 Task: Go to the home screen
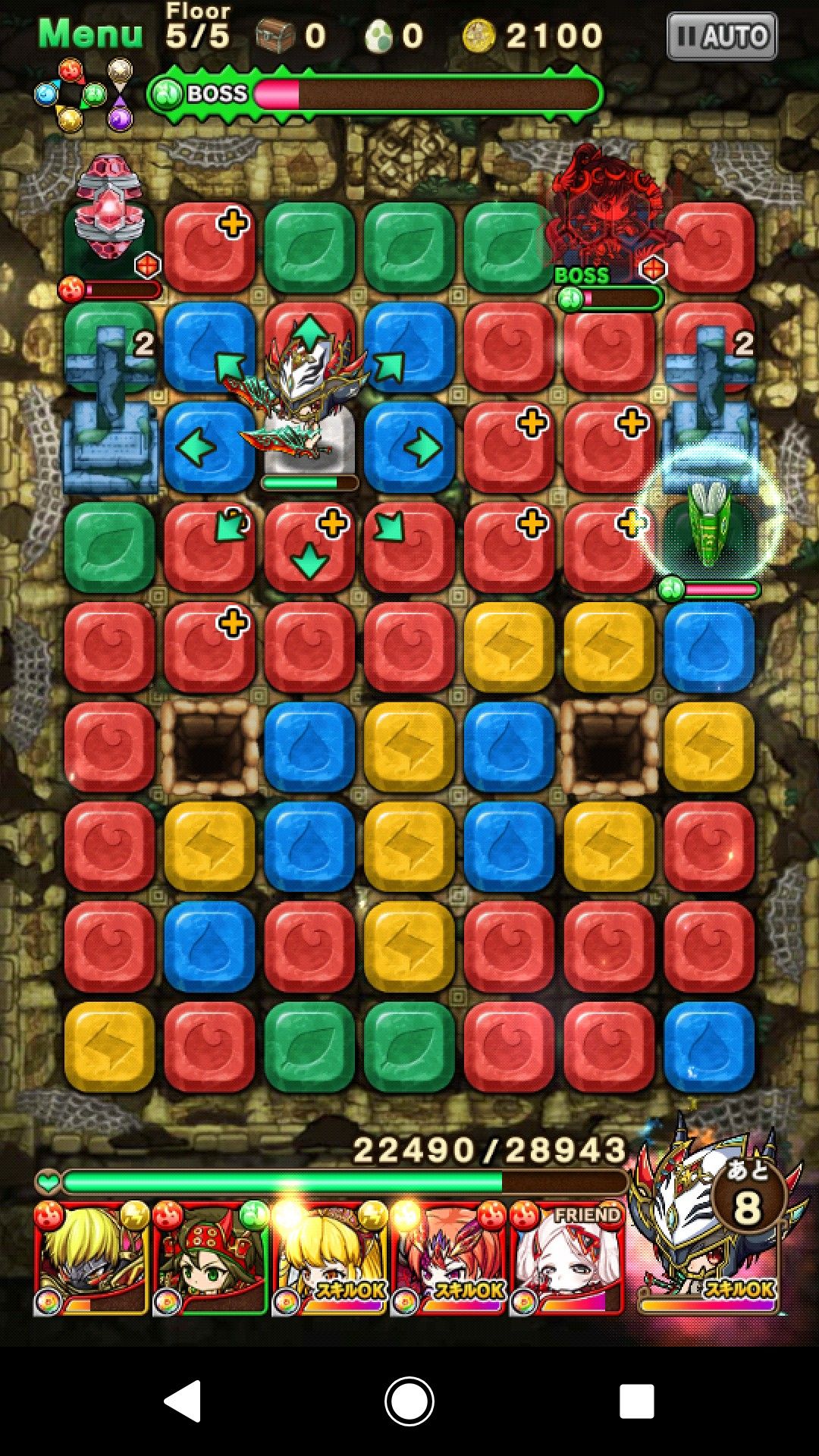409,1400
